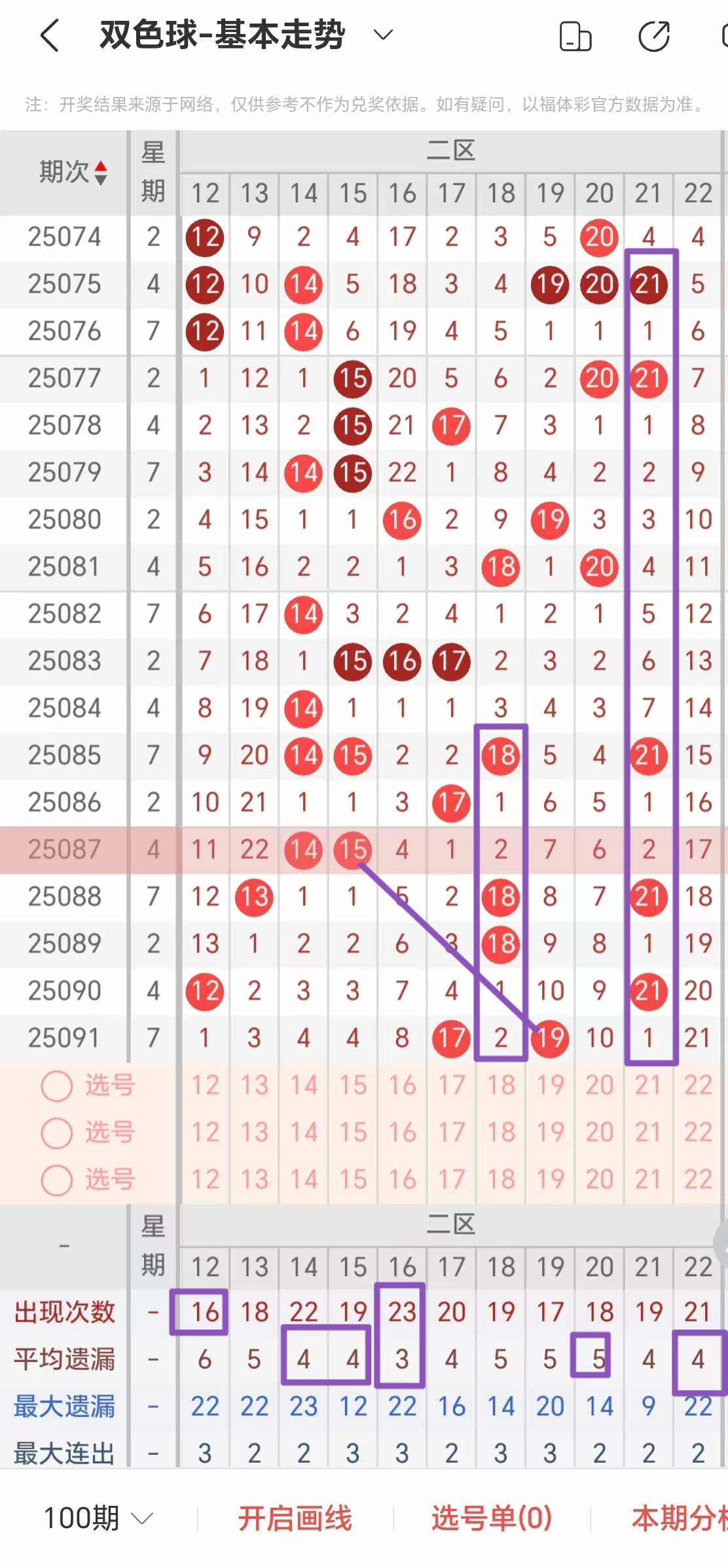Tap number 16 in the third 选号 row
The width and height of the screenshot is (728, 1568).
401,1181
